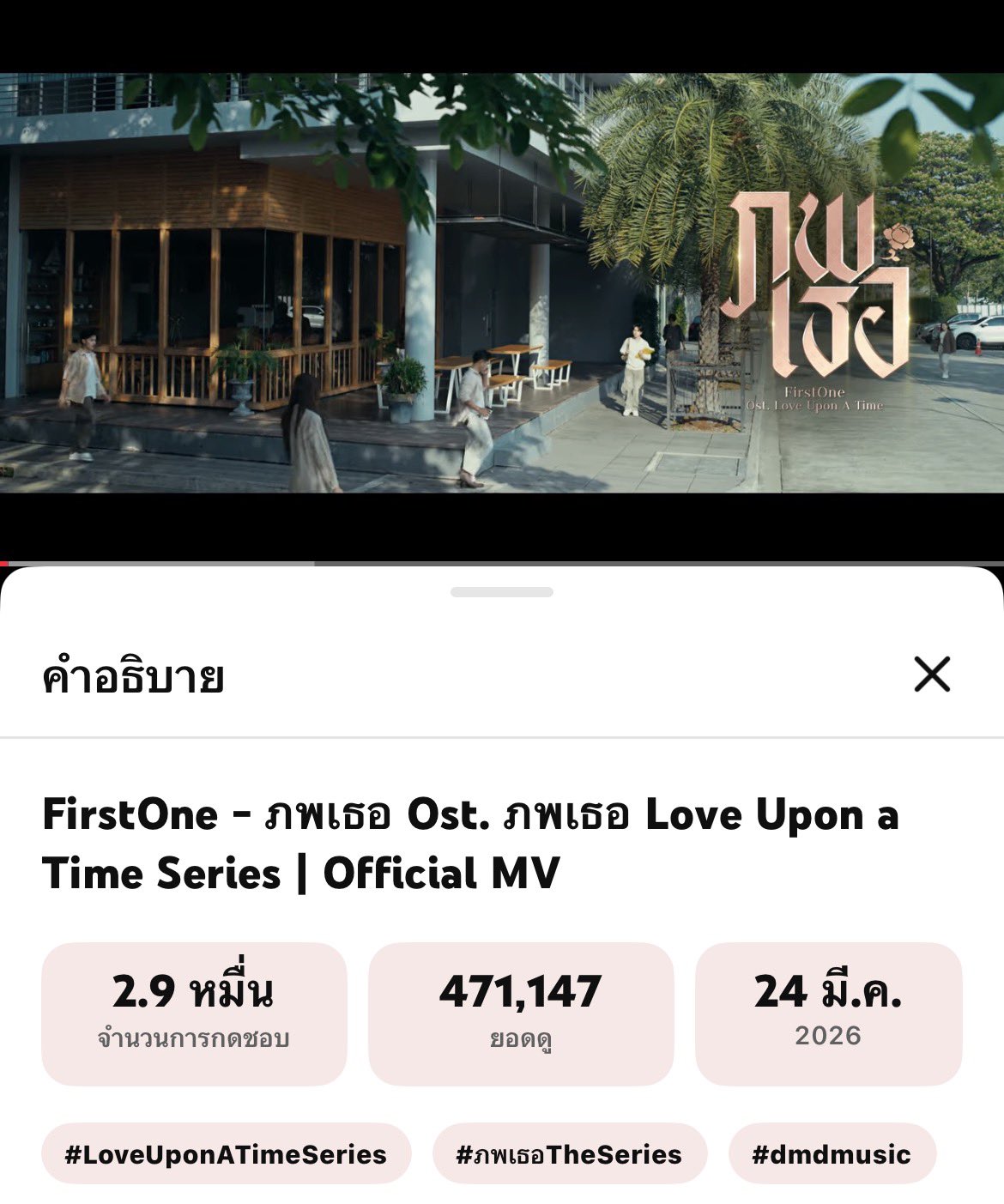Tap the description sheet drag handle
Image resolution: width=1004 pixels, height=1204 pixels.
(502, 592)
